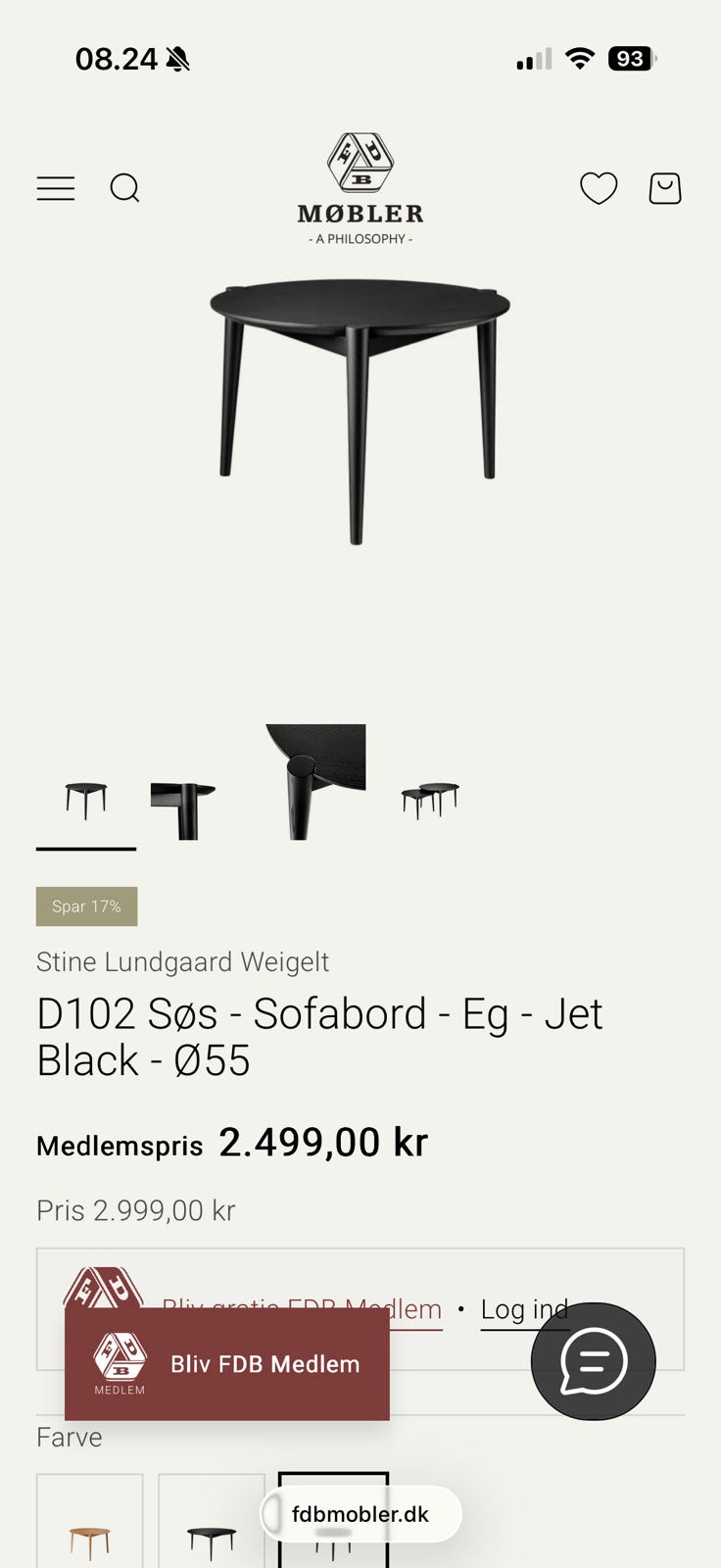Tap the Log ind link

[x=524, y=1310]
